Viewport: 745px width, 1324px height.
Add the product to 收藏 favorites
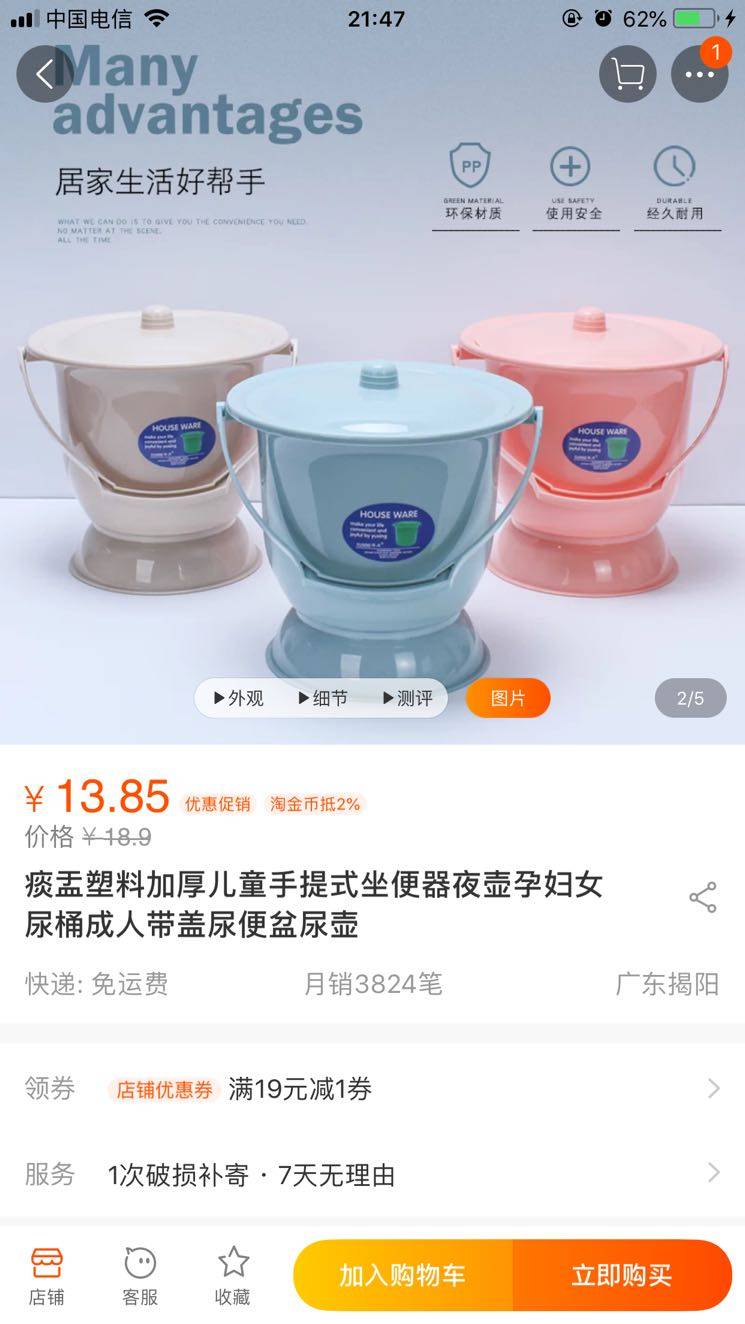[233, 1275]
